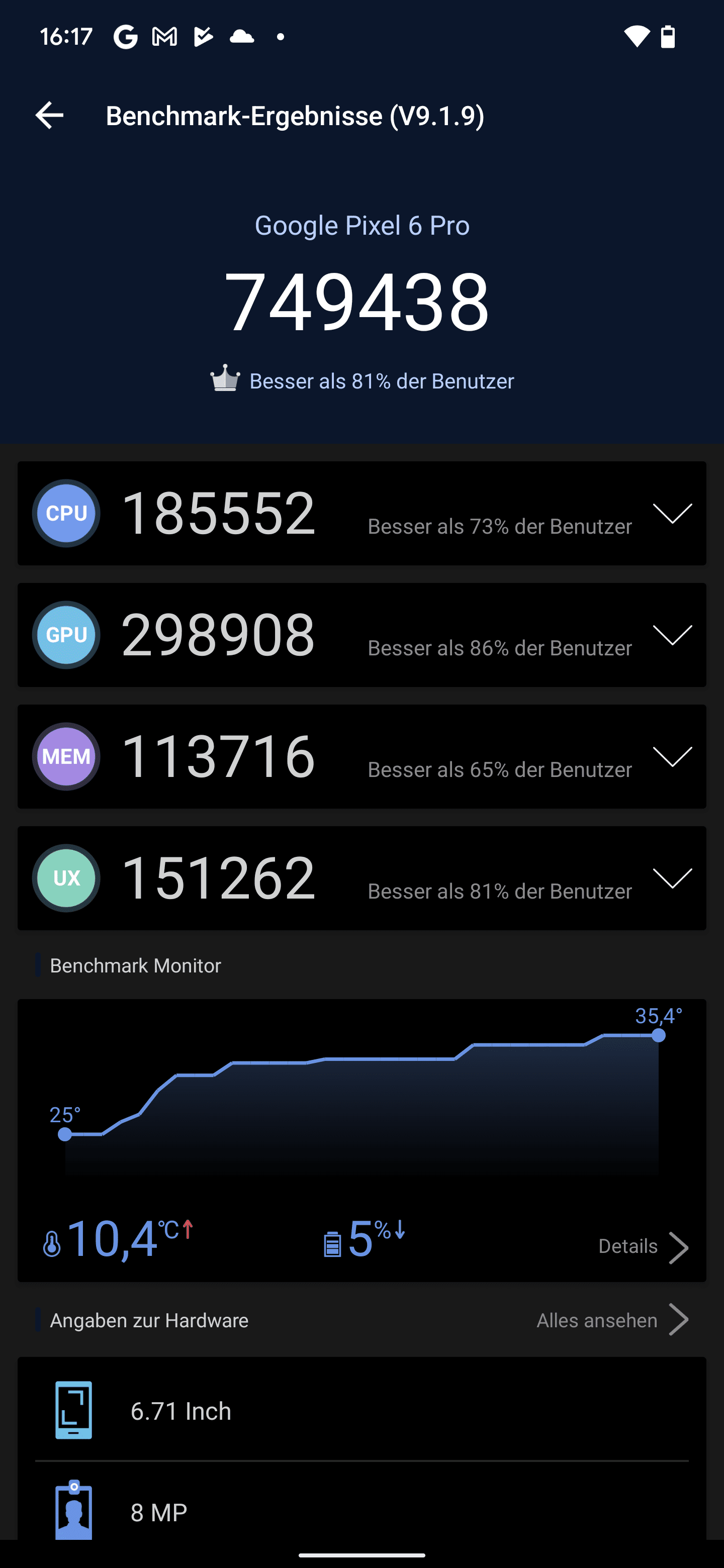Open Details in the Benchmark Monitor

click(643, 1246)
